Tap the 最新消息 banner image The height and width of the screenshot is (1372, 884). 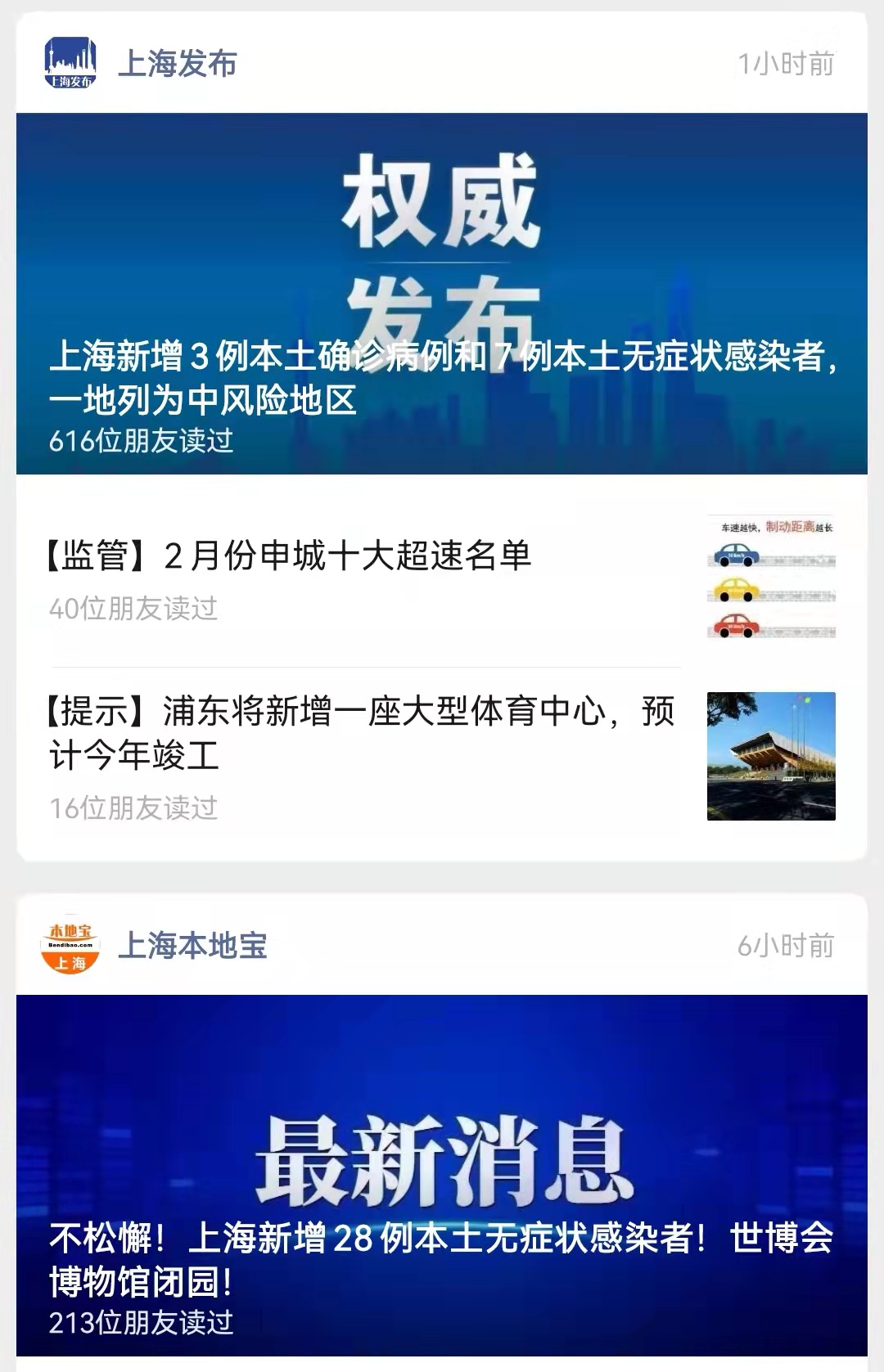click(442, 1129)
